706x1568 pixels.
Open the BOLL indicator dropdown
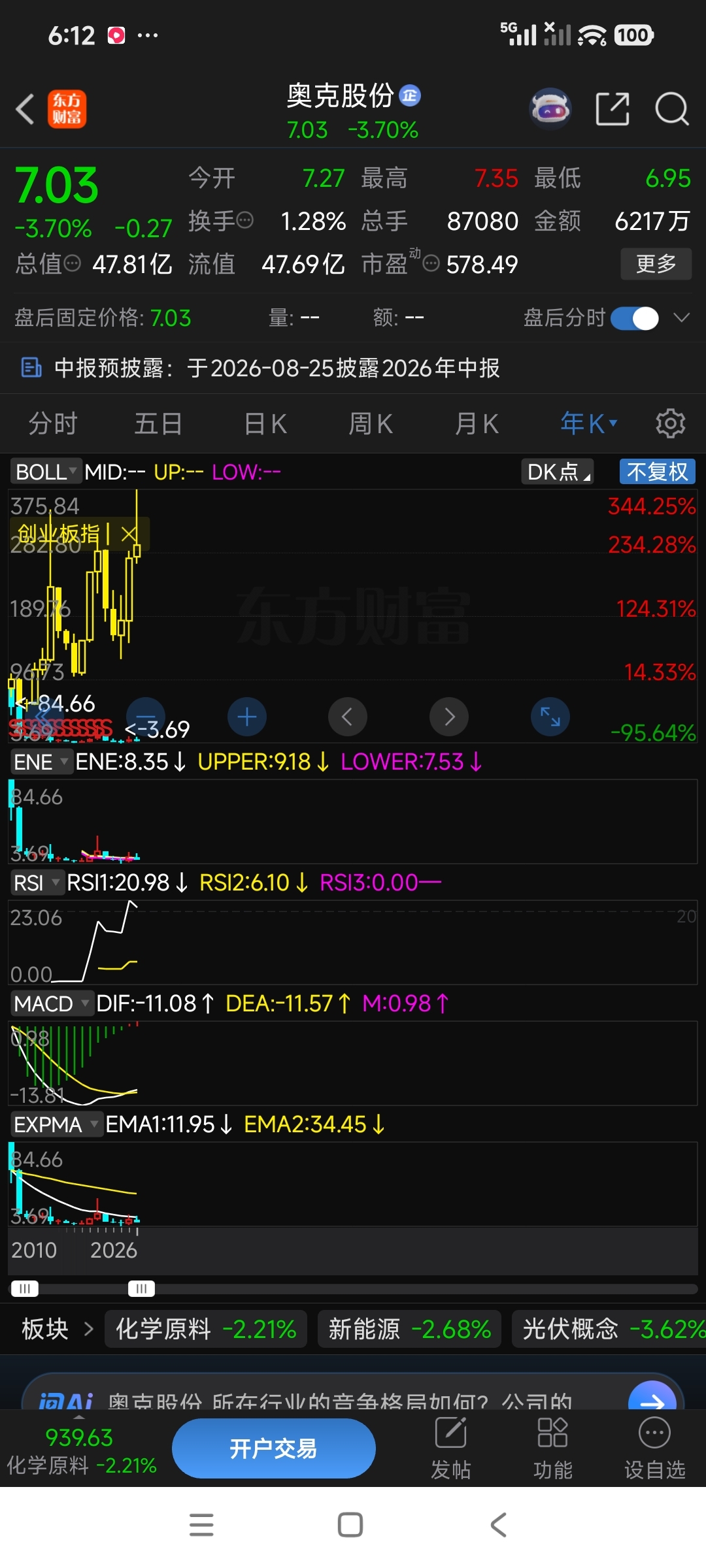tap(44, 472)
